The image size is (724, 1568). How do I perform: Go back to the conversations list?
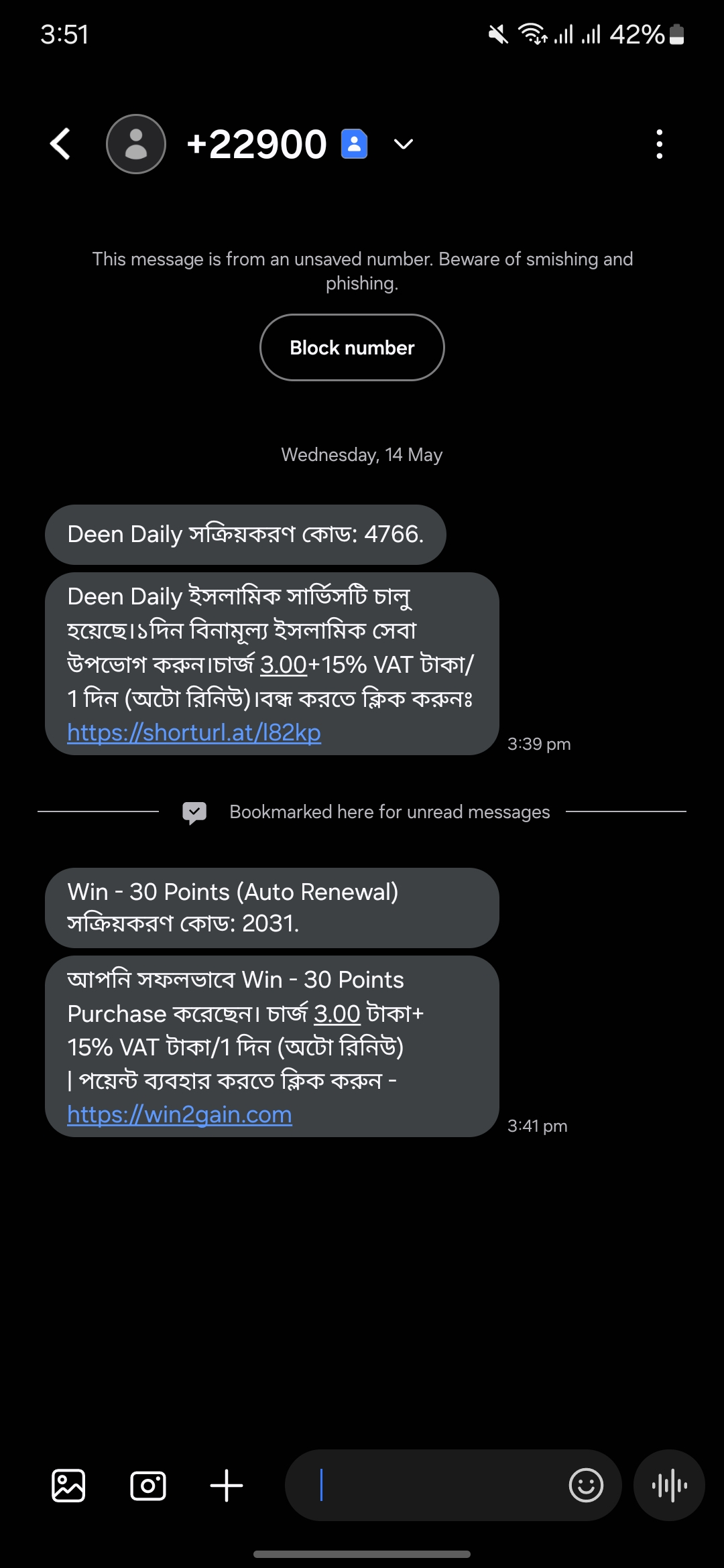[60, 144]
